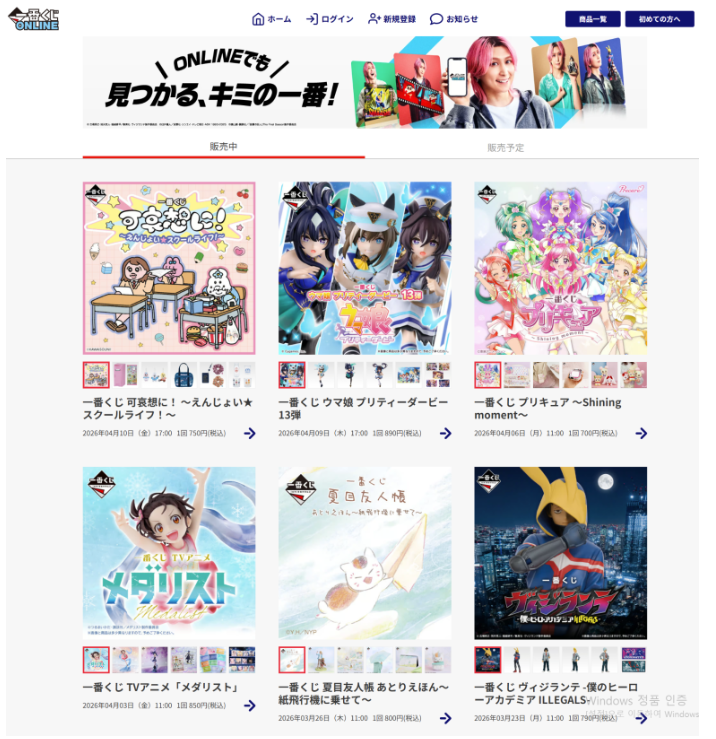Open the ヴィジランテ ILLEGALS product card
Viewport: 716px width, 739px height.
[560, 553]
